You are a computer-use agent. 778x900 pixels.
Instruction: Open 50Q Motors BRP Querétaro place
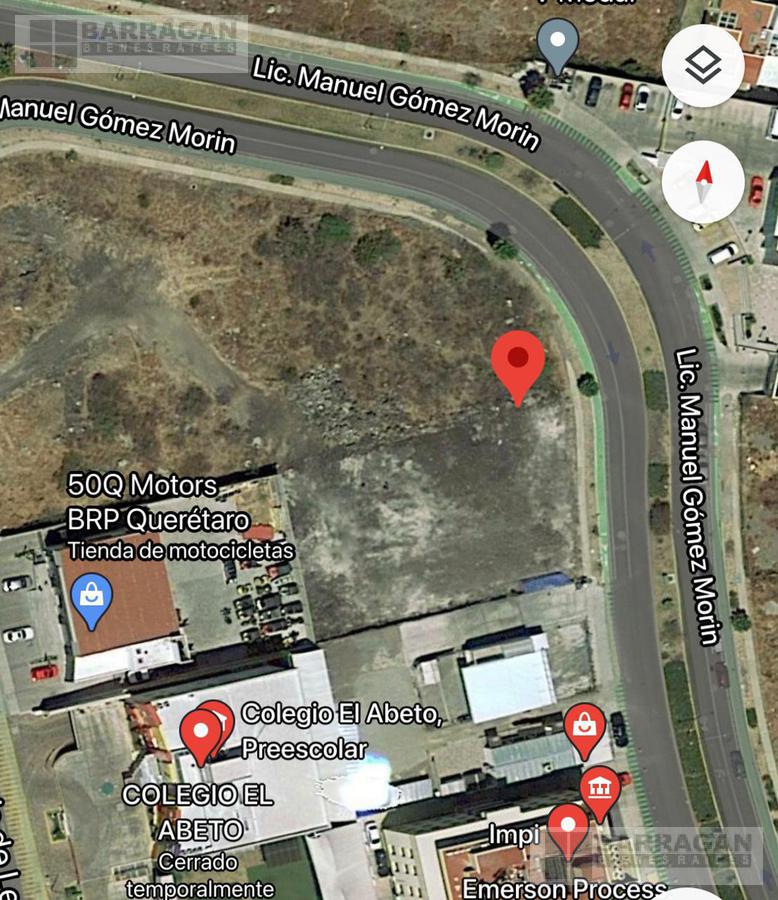pyautogui.click(x=92, y=598)
